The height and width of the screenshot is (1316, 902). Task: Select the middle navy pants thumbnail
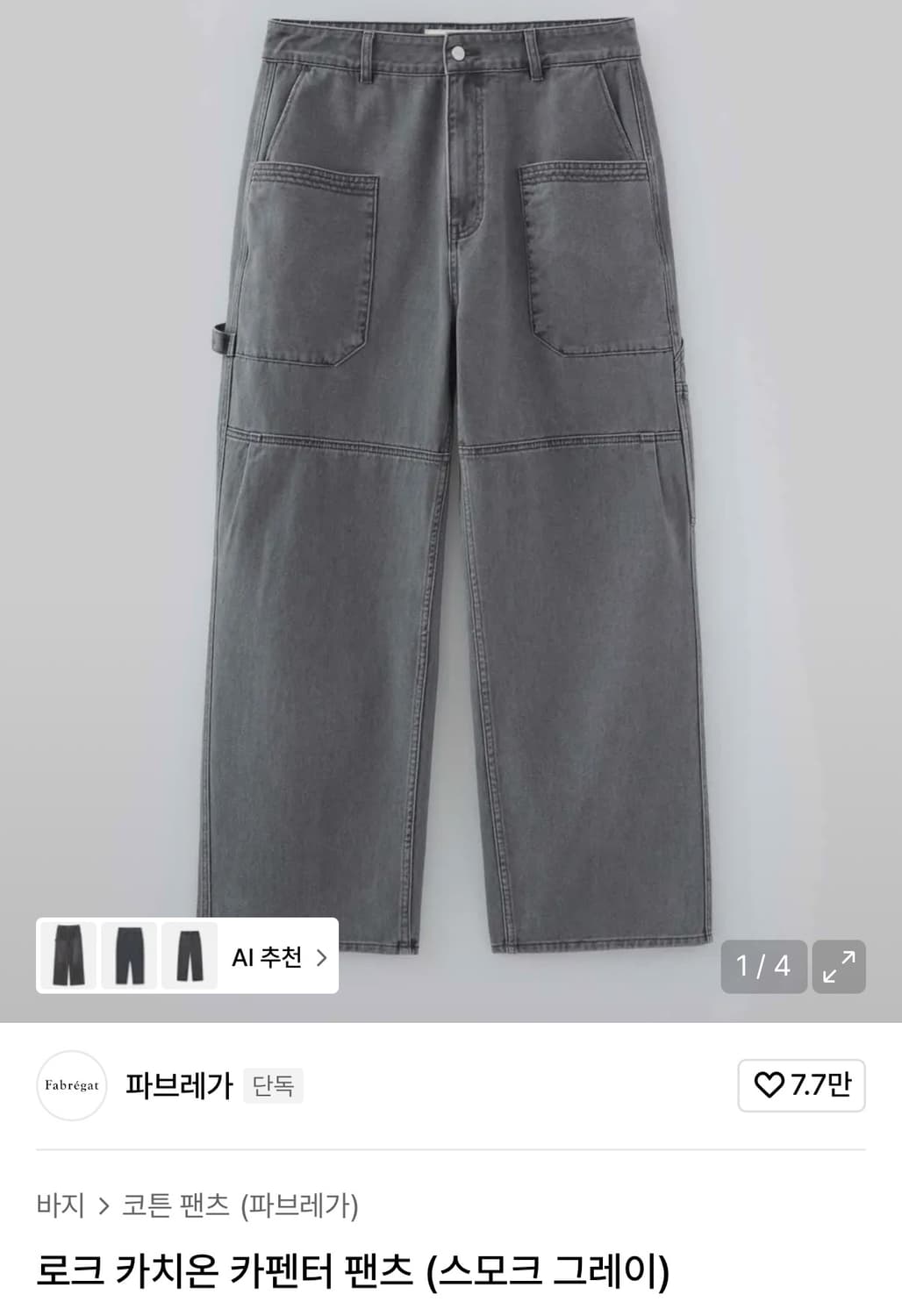[128, 957]
